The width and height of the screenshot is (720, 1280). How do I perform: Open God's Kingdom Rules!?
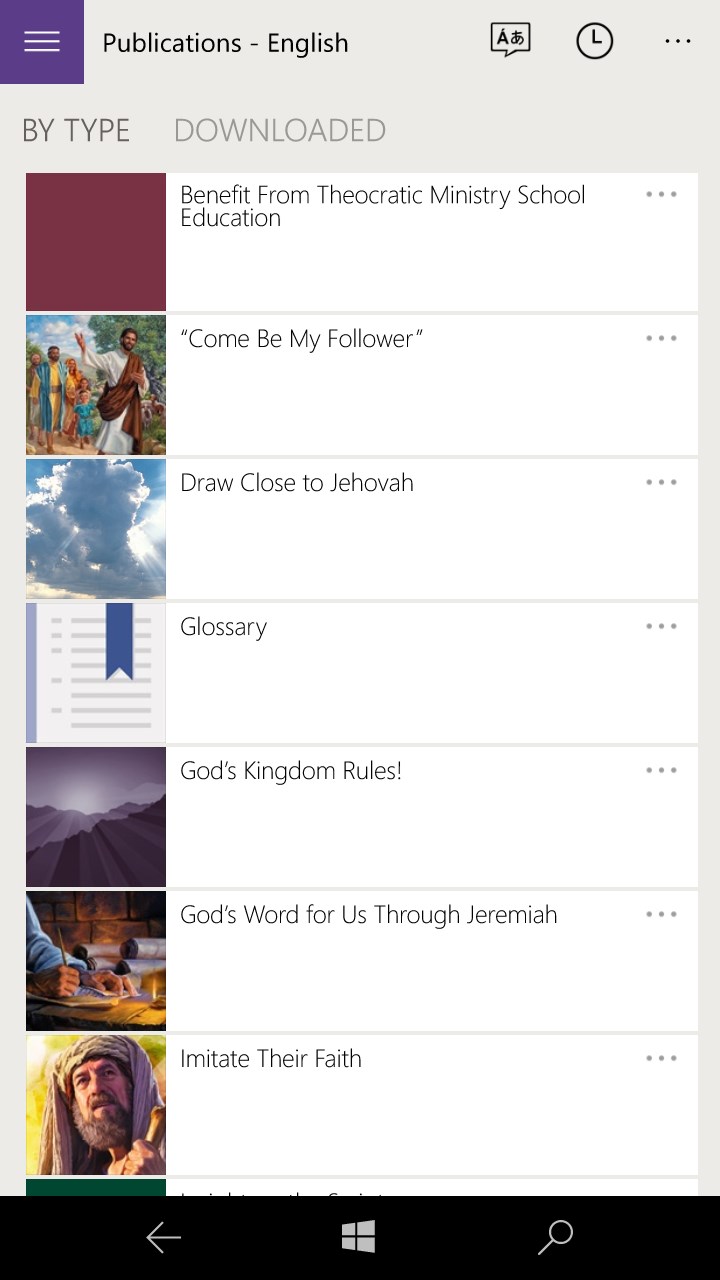(291, 771)
